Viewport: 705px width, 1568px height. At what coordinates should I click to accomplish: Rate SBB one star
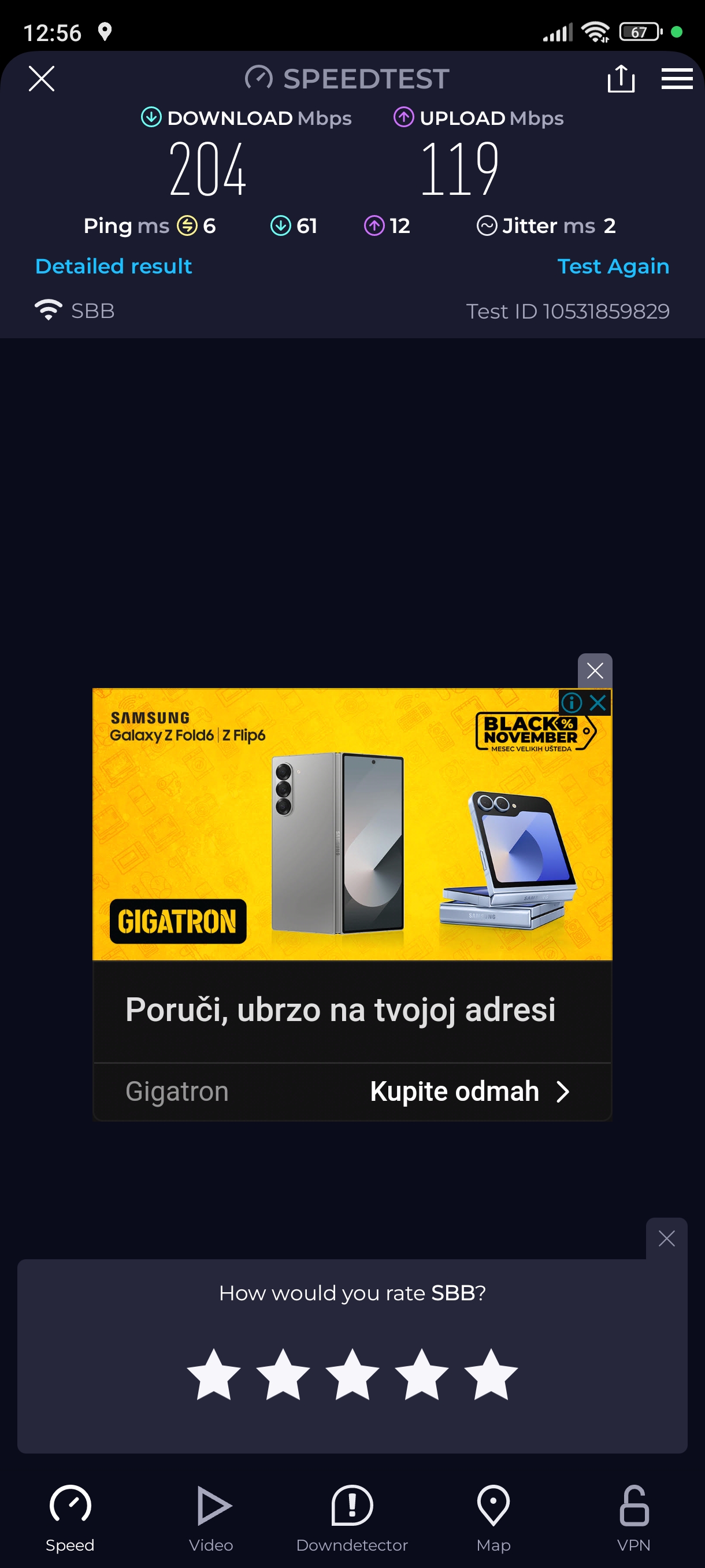coord(213,1374)
